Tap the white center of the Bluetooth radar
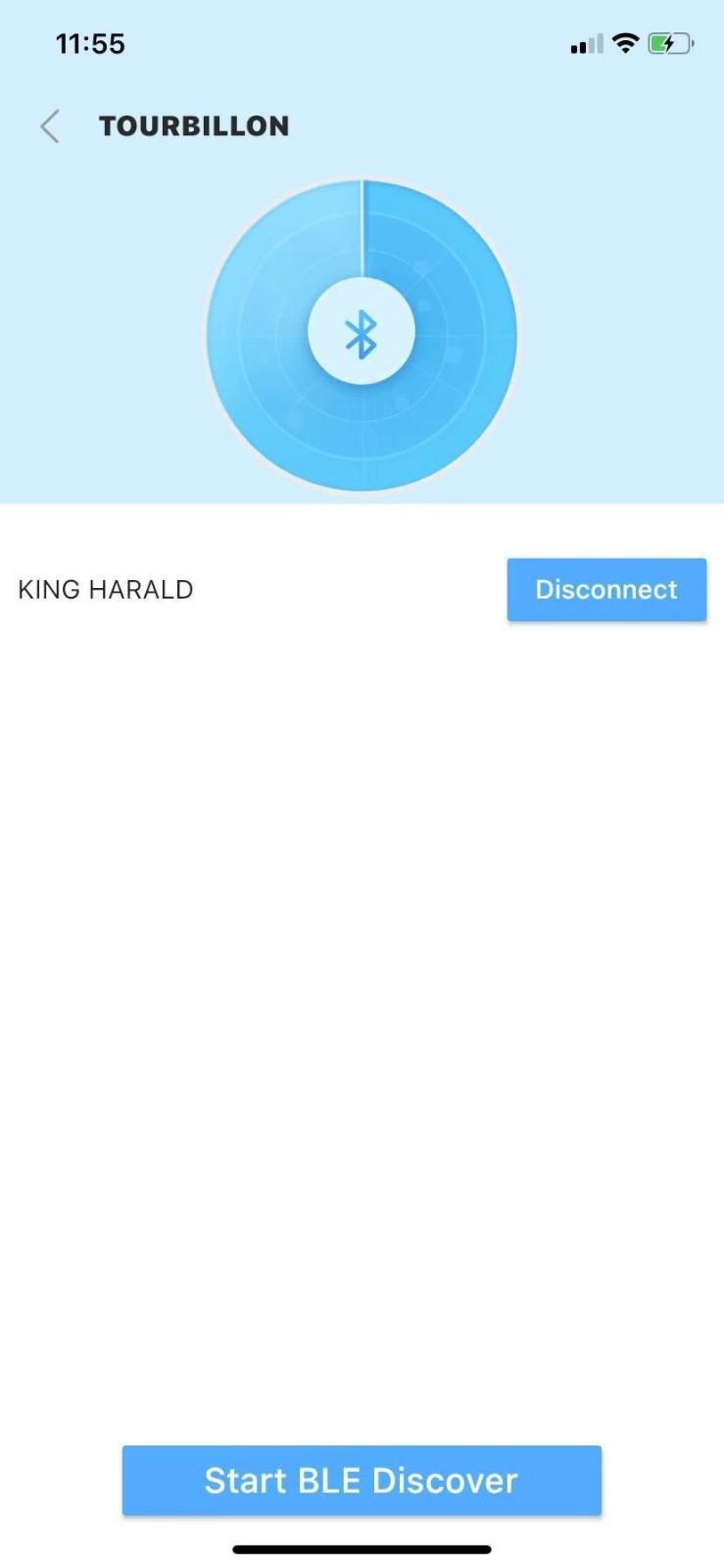The width and height of the screenshot is (724, 1568). tap(362, 331)
